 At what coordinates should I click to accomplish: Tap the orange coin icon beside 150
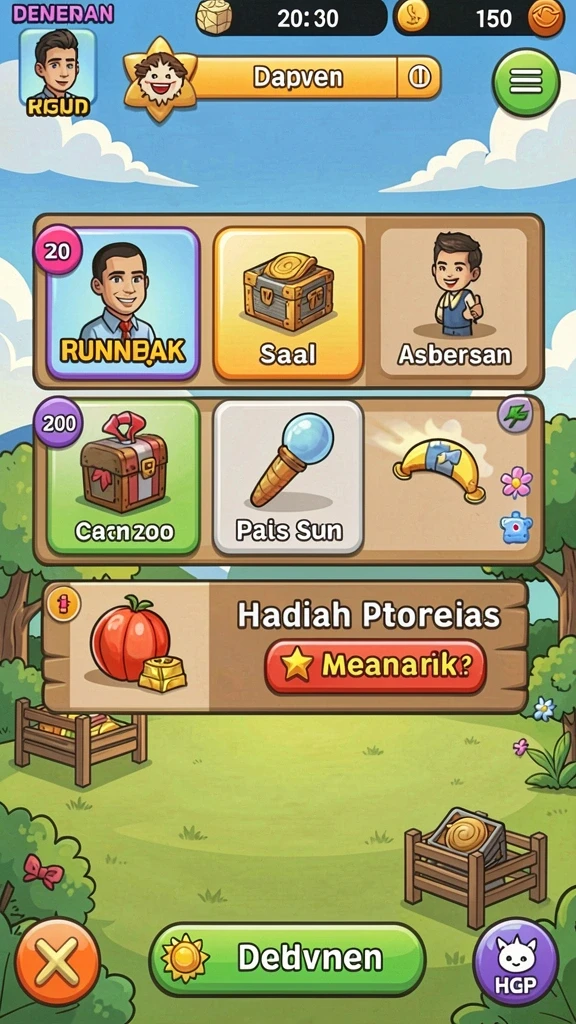point(545,17)
